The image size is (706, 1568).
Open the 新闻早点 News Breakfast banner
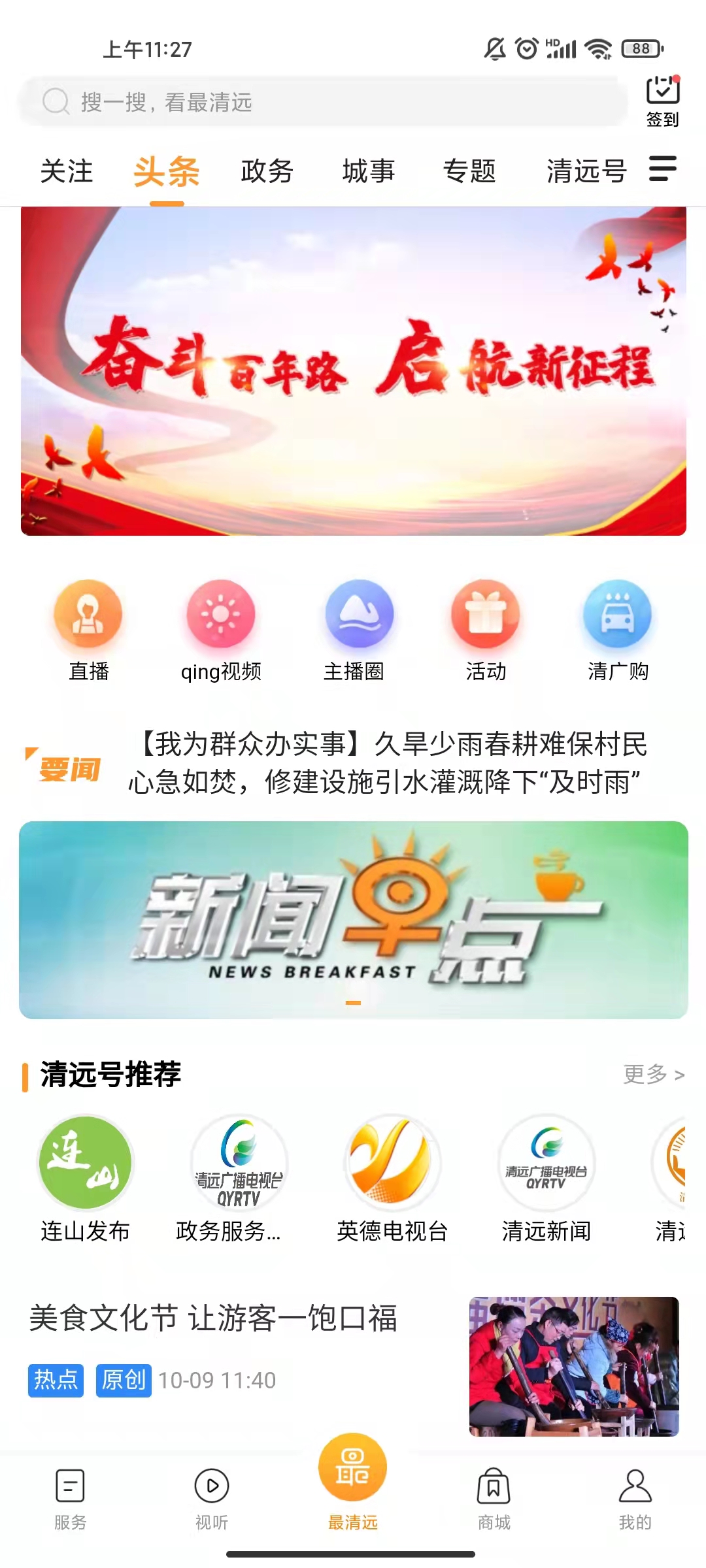353,919
